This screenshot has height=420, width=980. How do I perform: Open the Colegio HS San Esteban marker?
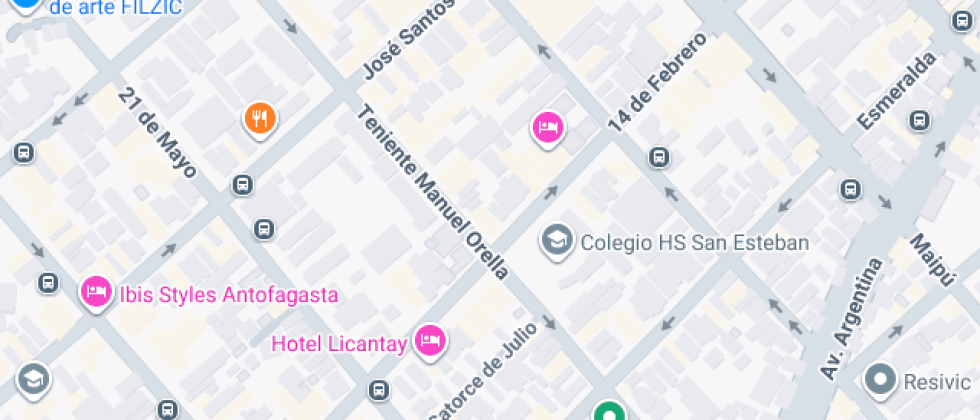pos(556,240)
